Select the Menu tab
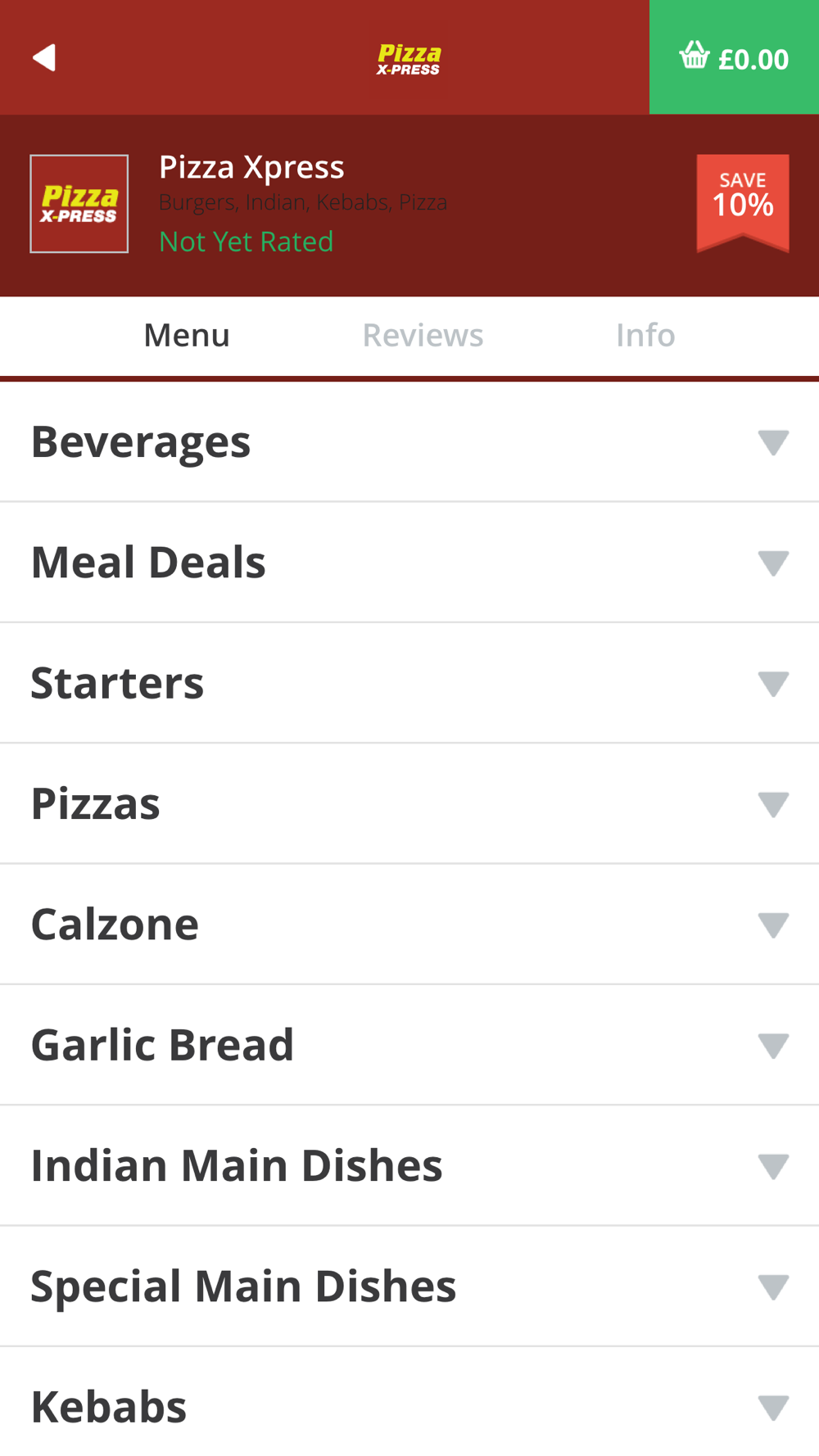 [187, 335]
